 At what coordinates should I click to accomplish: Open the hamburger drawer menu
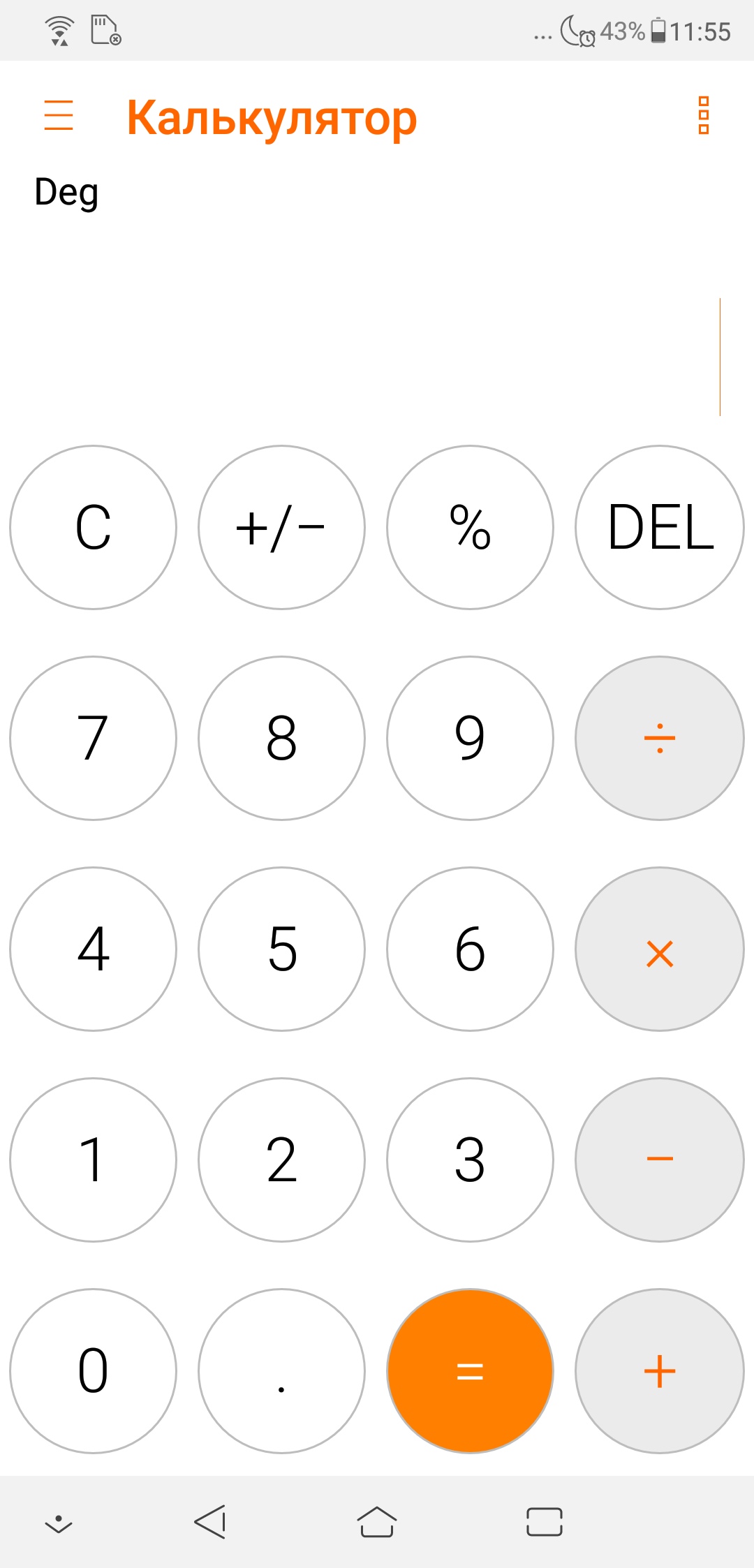click(59, 115)
